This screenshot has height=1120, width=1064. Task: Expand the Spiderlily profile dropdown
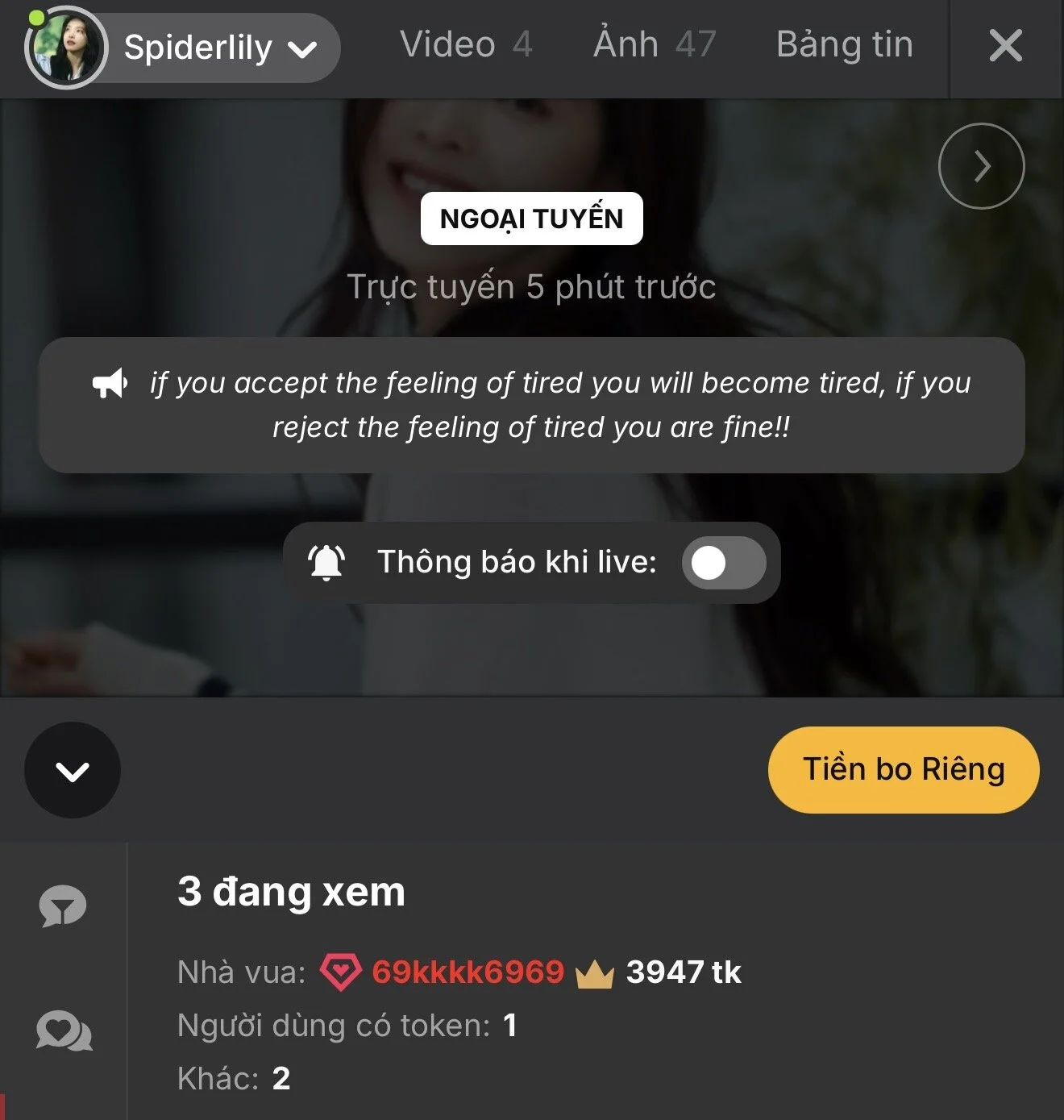pos(301,50)
